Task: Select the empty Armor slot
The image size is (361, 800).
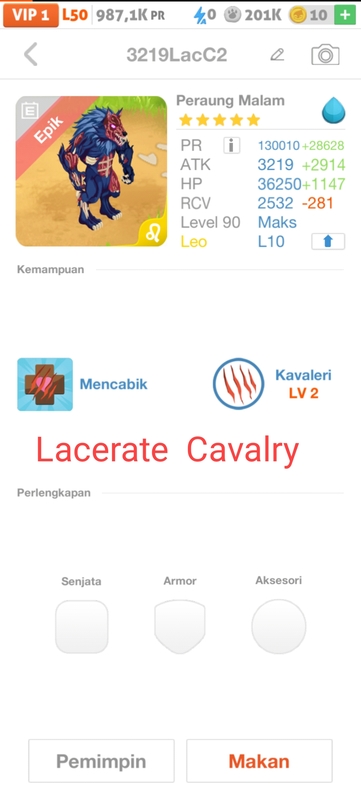Action: [x=179, y=627]
